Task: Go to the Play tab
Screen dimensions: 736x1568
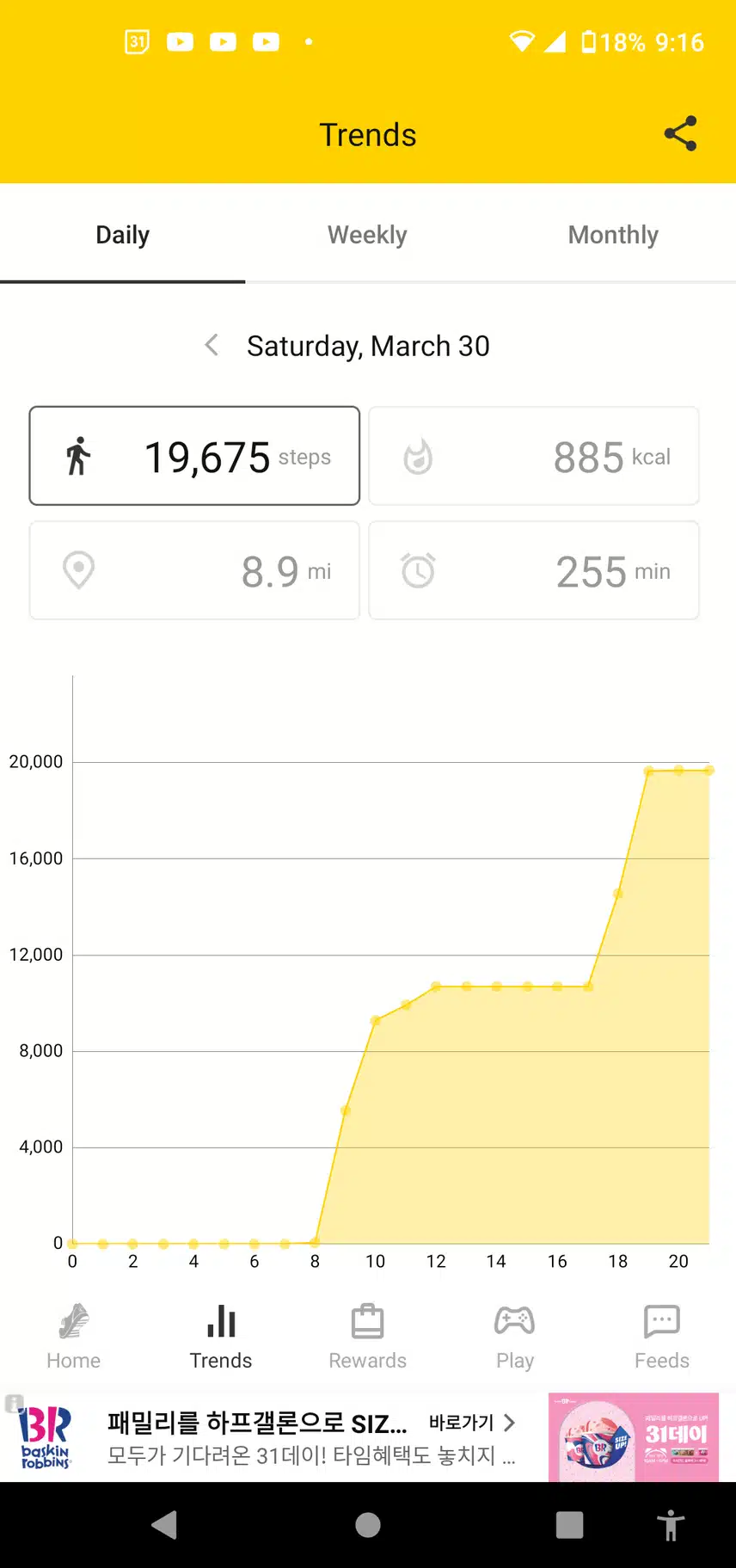Action: click(514, 1335)
